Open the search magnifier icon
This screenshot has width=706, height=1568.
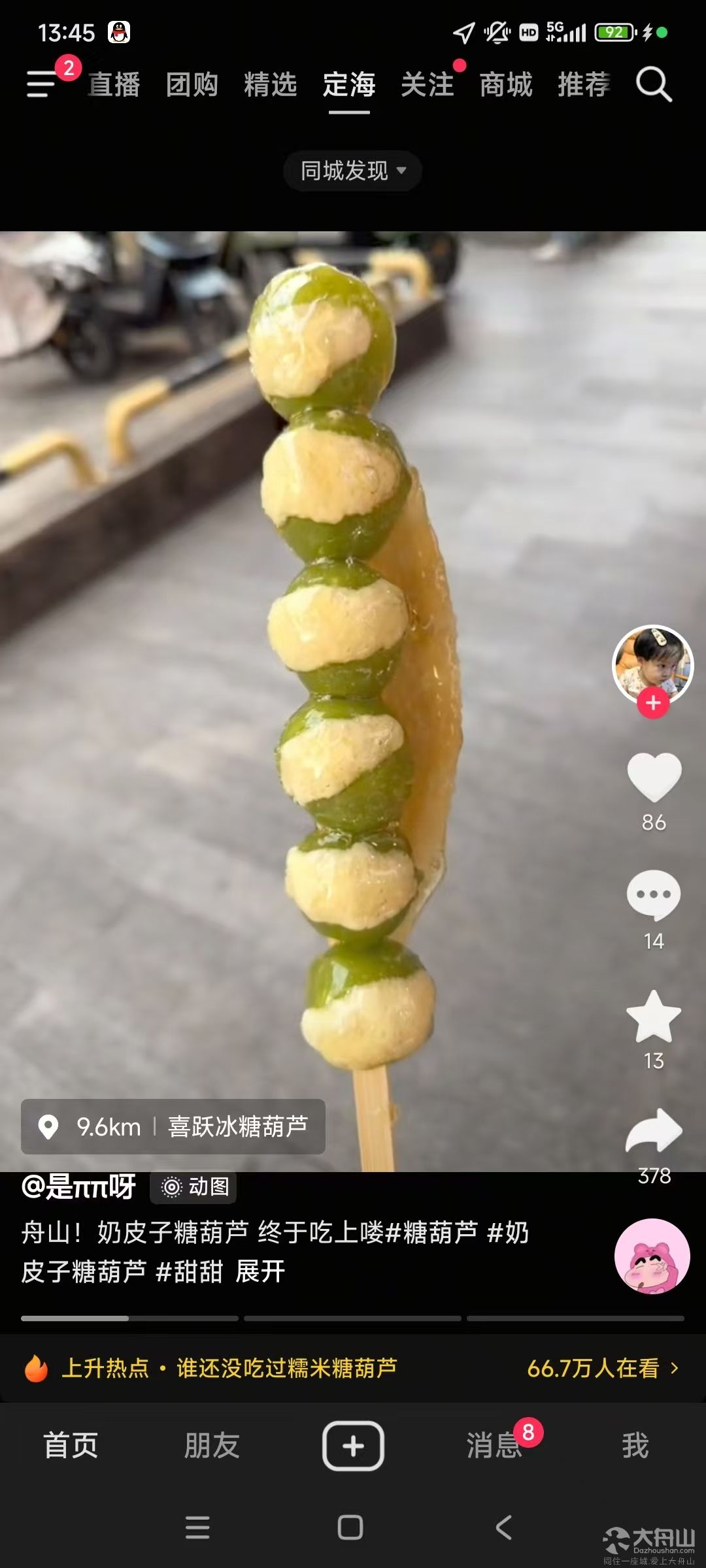pos(654,85)
